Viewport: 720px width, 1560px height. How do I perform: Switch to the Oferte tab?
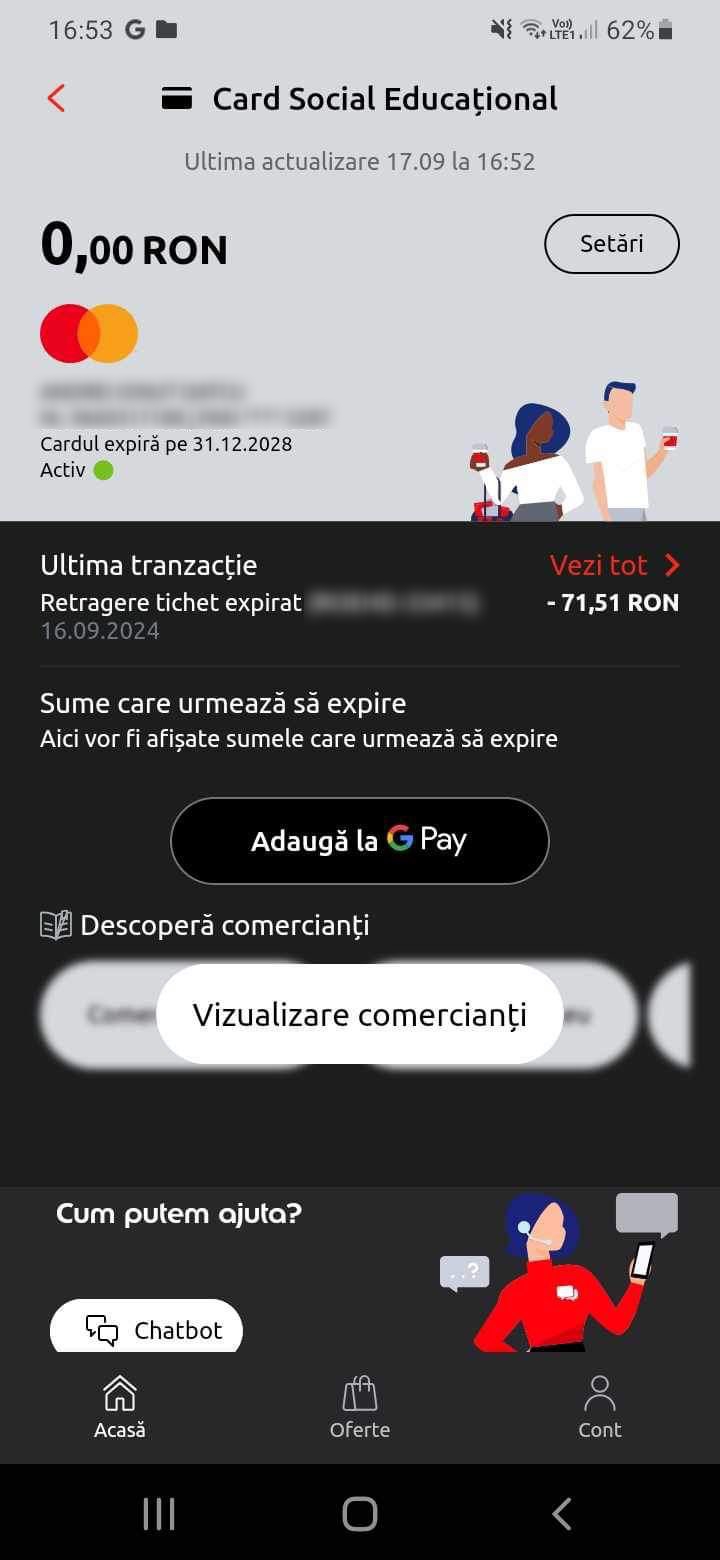point(360,1407)
